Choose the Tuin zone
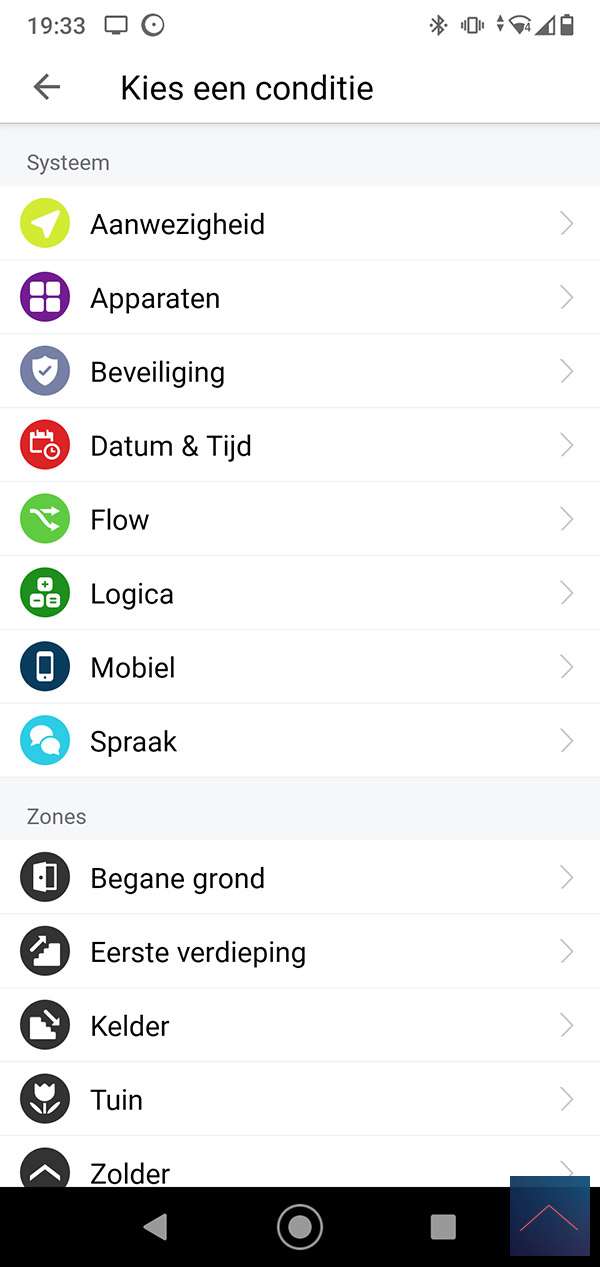The height and width of the screenshot is (1267, 600). (x=300, y=1100)
